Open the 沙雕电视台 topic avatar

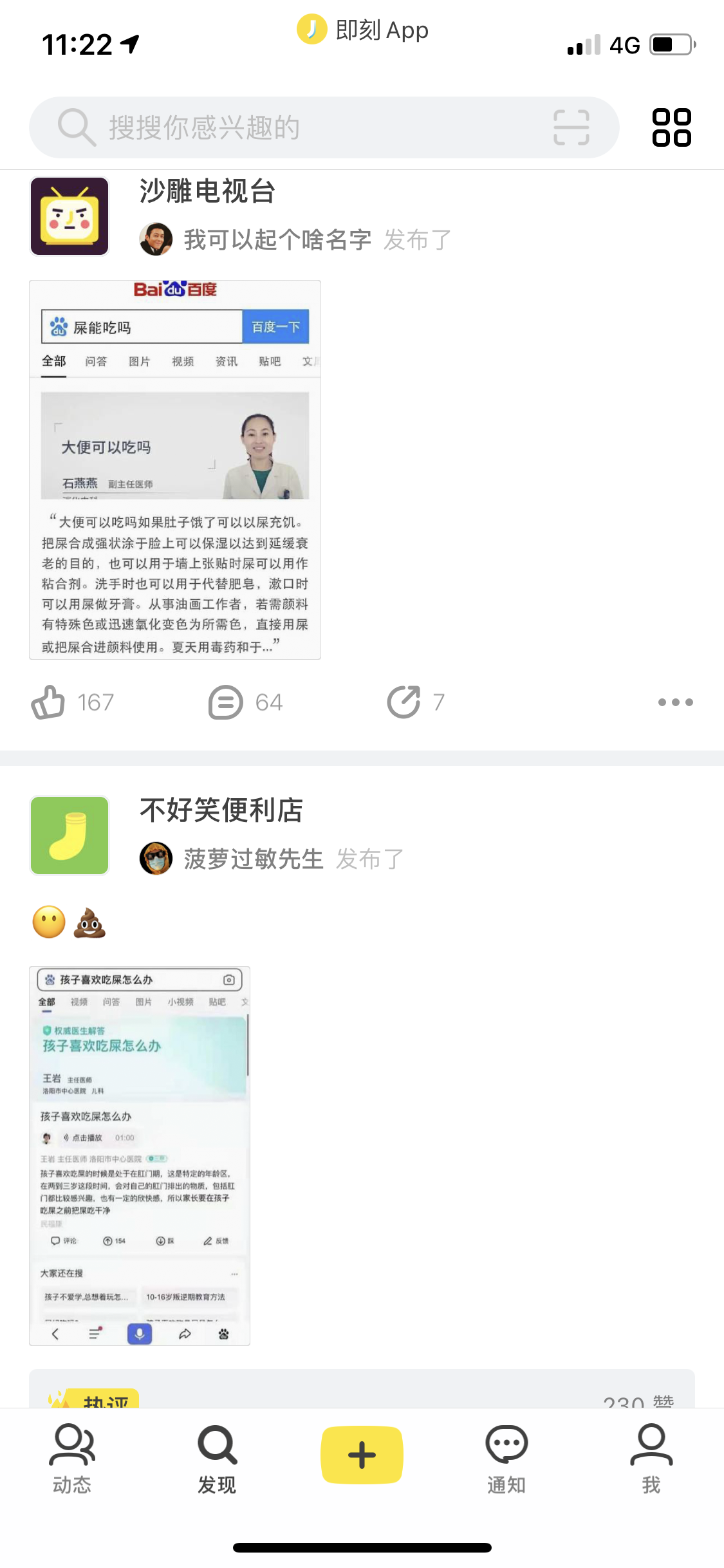click(x=70, y=216)
